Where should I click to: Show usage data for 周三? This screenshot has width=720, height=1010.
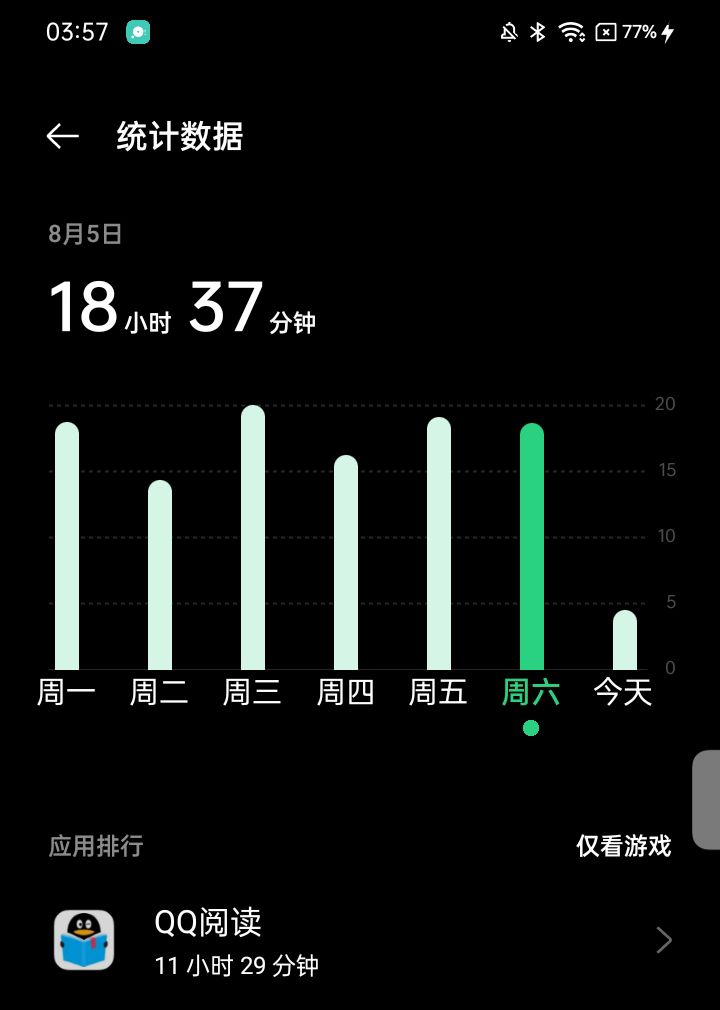click(x=253, y=538)
